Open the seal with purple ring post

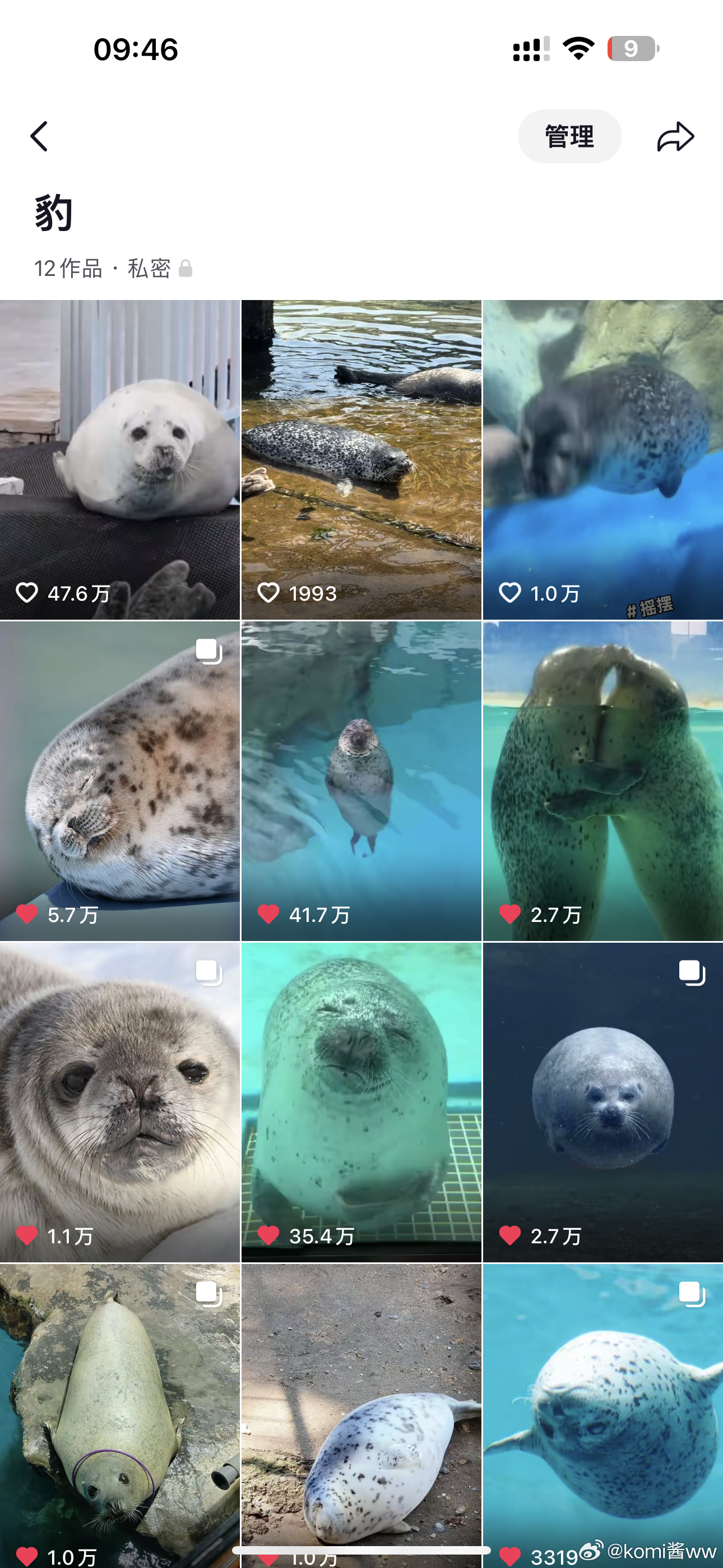[120, 1412]
